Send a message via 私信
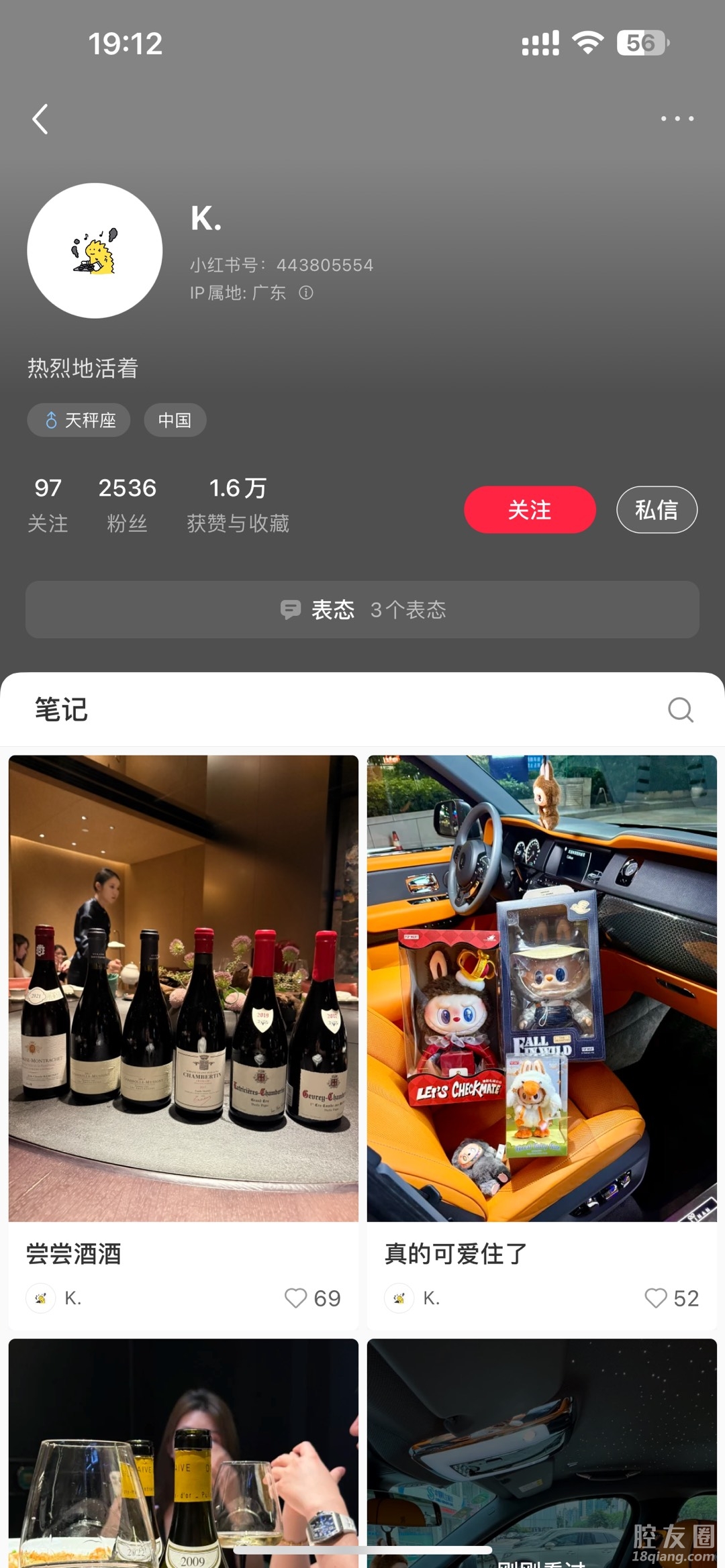 click(657, 510)
